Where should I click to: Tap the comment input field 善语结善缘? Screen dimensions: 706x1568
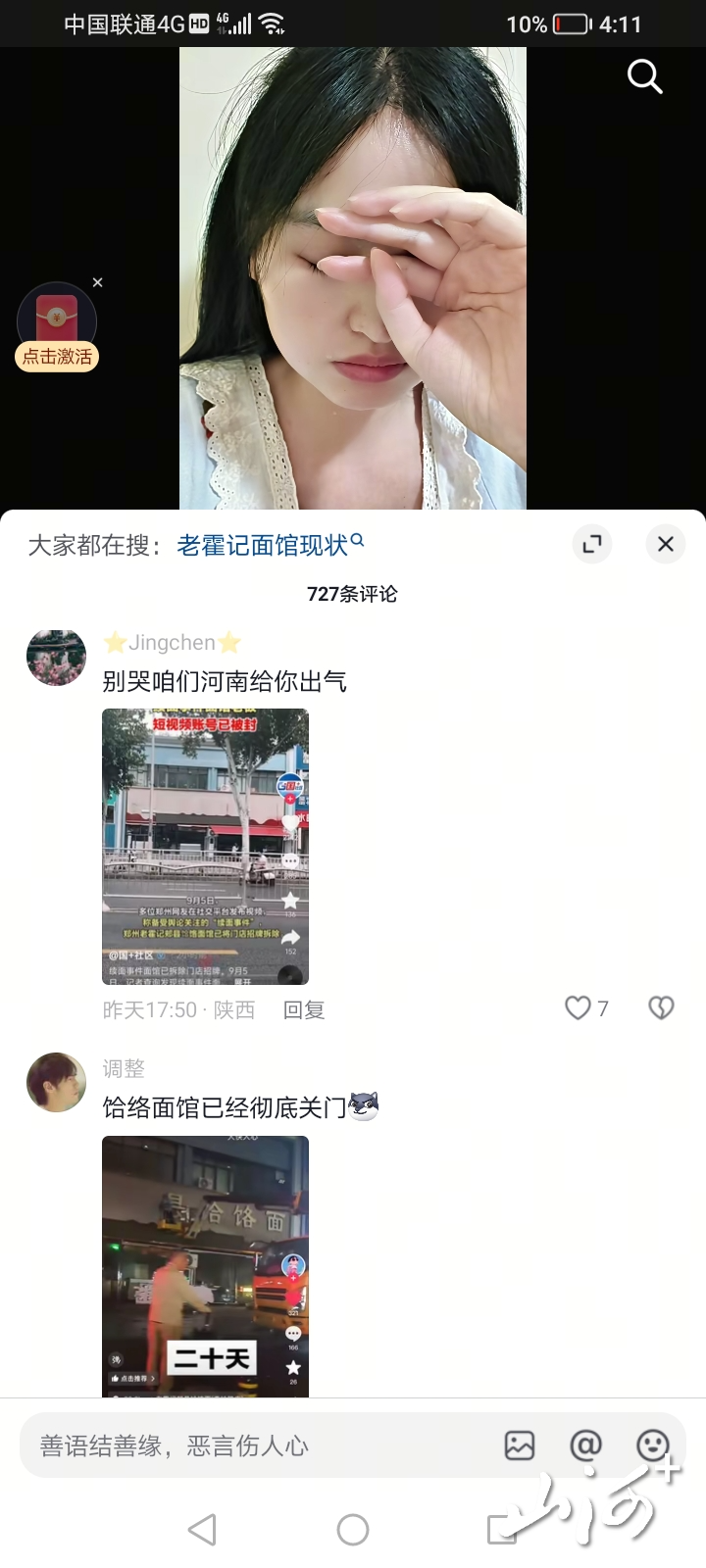tap(255, 1445)
